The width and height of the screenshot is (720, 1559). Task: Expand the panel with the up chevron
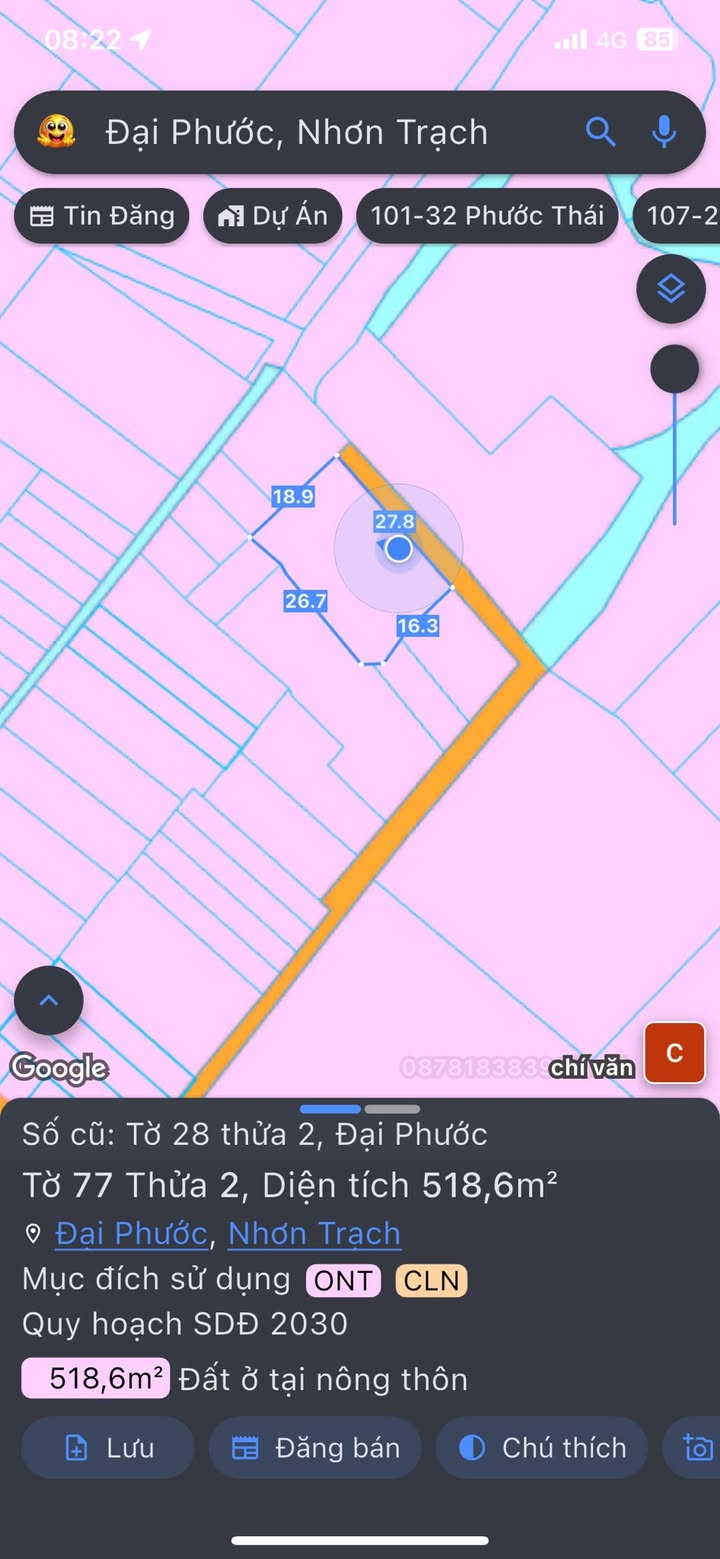49,1000
